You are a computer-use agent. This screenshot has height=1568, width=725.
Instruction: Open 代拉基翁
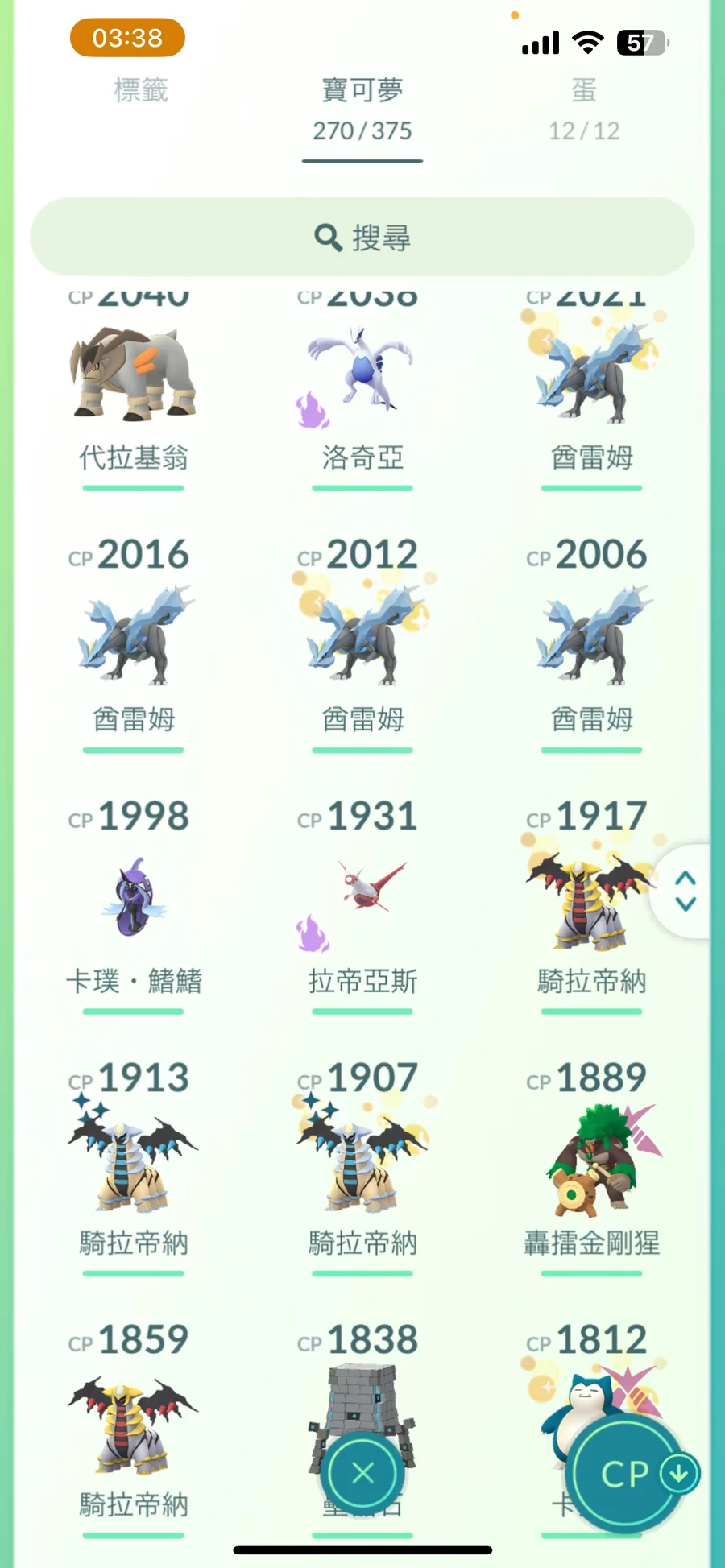point(133,377)
